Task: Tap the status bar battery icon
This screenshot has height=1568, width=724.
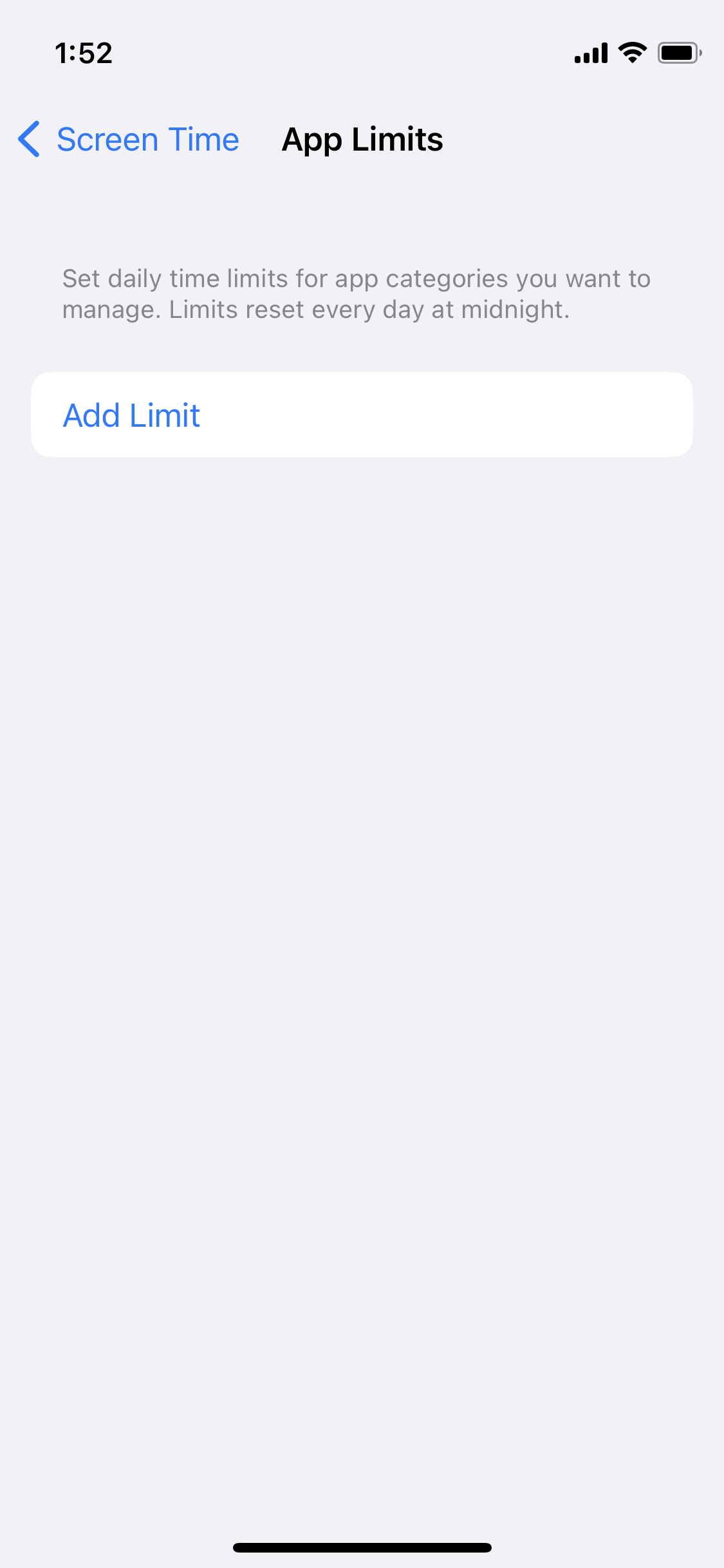Action: 679,53
